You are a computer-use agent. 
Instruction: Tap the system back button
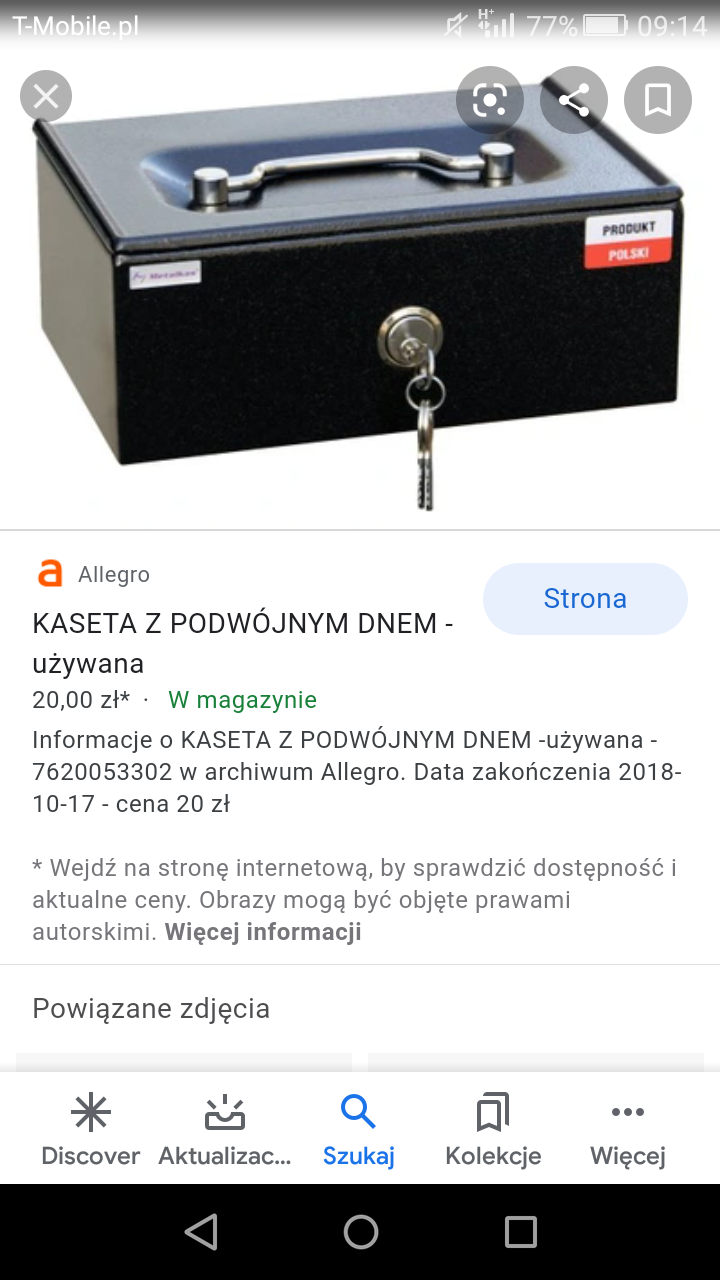pos(201,1232)
